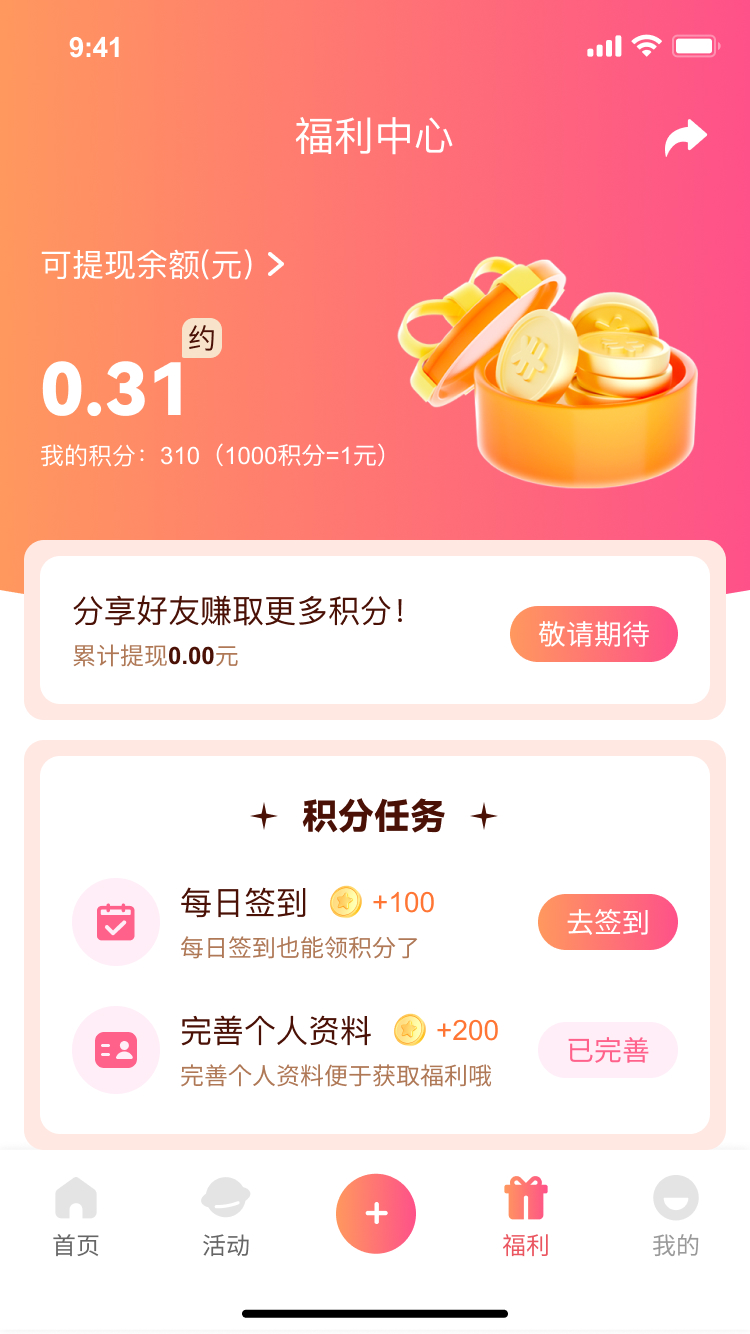Tap the center plus button
Image resolution: width=750 pixels, height=1334 pixels.
click(x=376, y=1214)
